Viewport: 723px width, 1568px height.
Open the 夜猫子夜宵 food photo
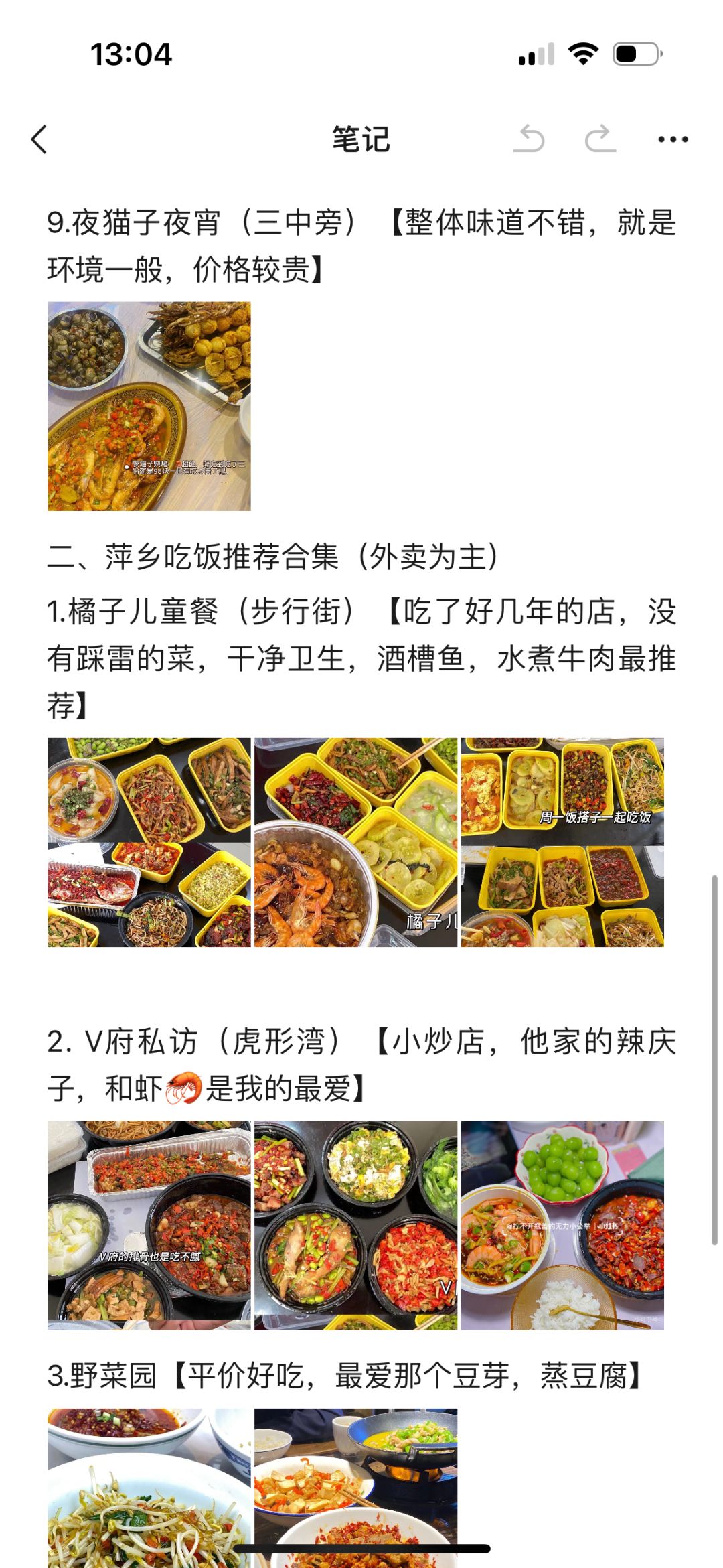coord(149,406)
